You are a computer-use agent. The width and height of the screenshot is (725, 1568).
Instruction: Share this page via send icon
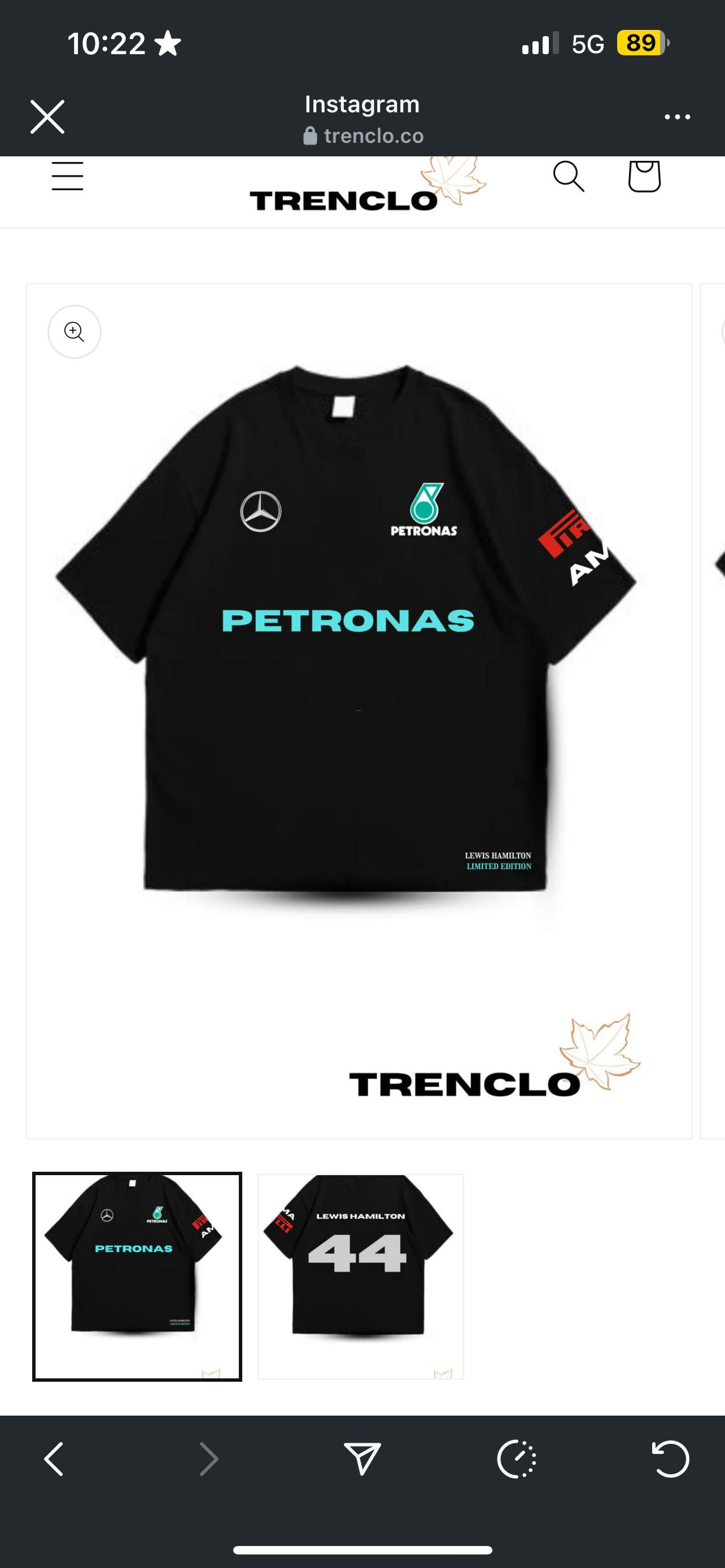(x=362, y=1459)
